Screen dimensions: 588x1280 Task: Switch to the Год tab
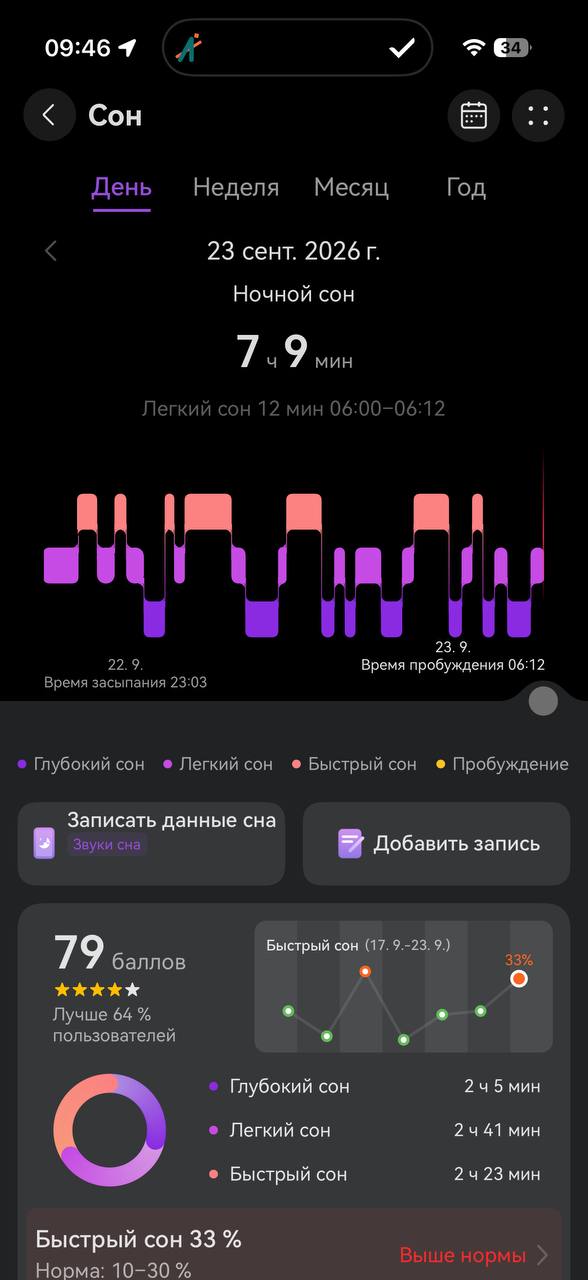[x=466, y=187]
